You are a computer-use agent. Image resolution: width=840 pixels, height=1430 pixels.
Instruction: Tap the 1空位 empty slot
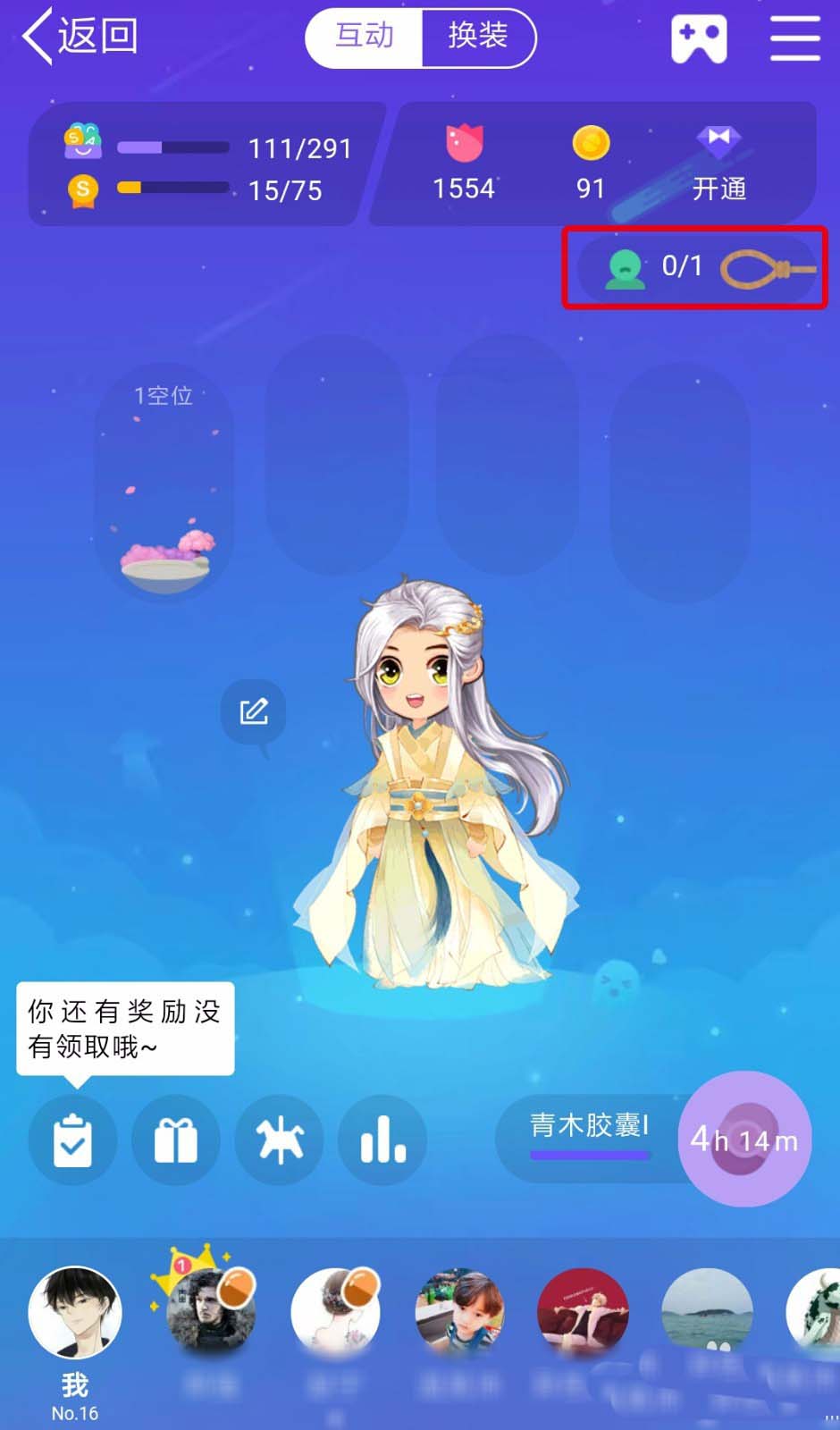coord(164,485)
